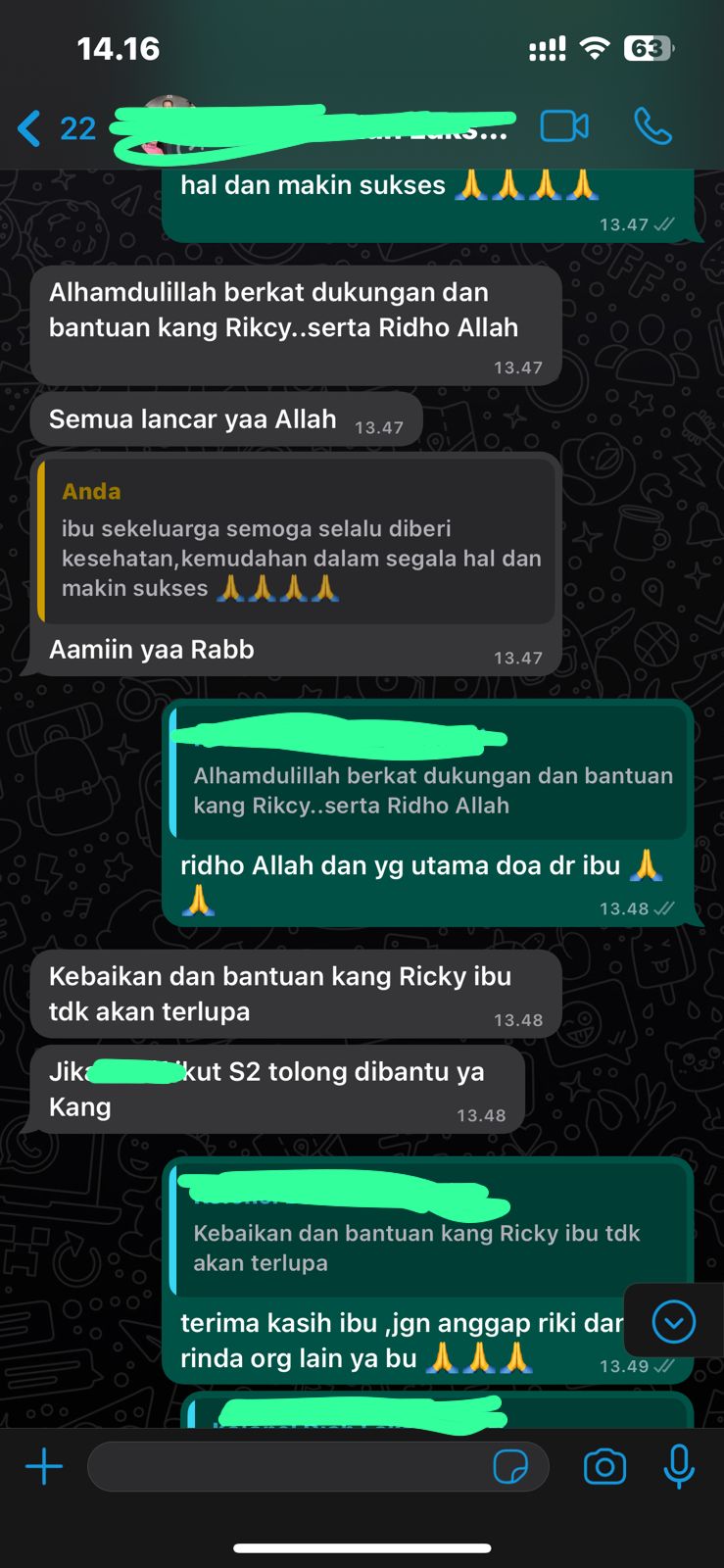This screenshot has width=724, height=1568.
Task: Open the sticker picker
Action: point(510,1466)
